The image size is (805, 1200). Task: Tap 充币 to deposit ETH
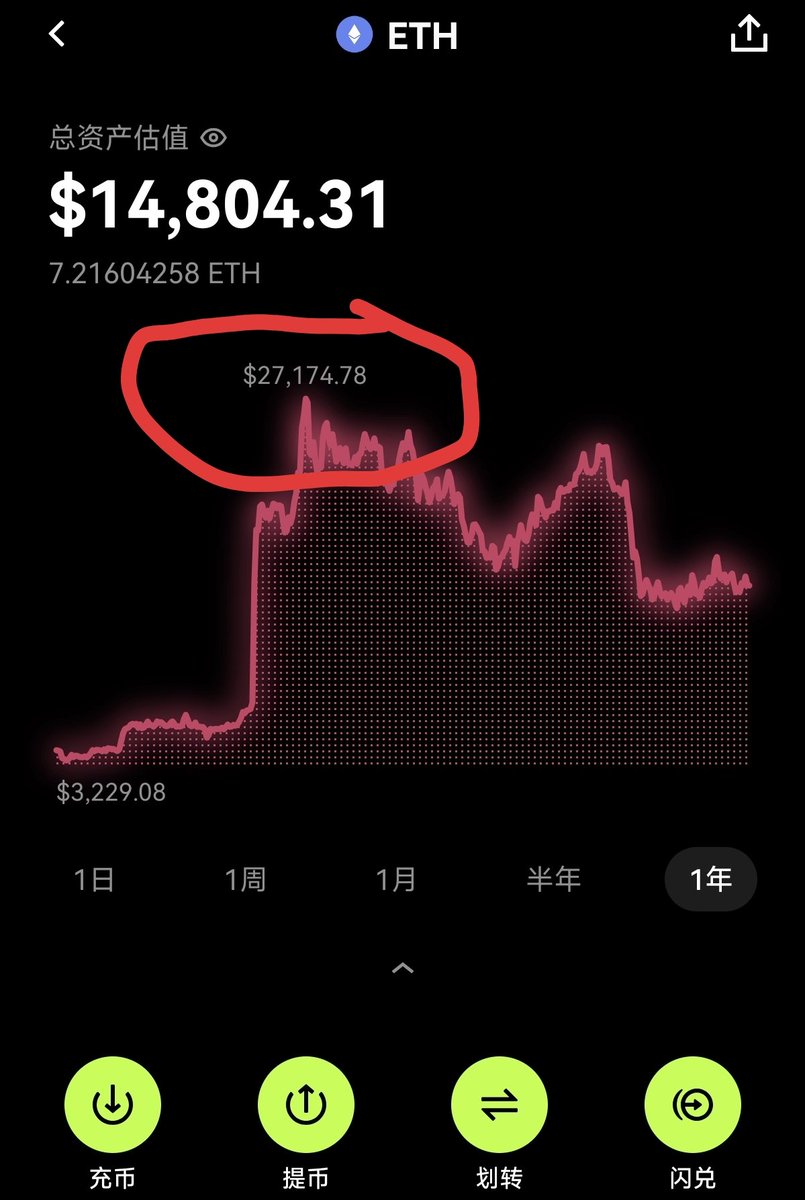[x=112, y=1104]
